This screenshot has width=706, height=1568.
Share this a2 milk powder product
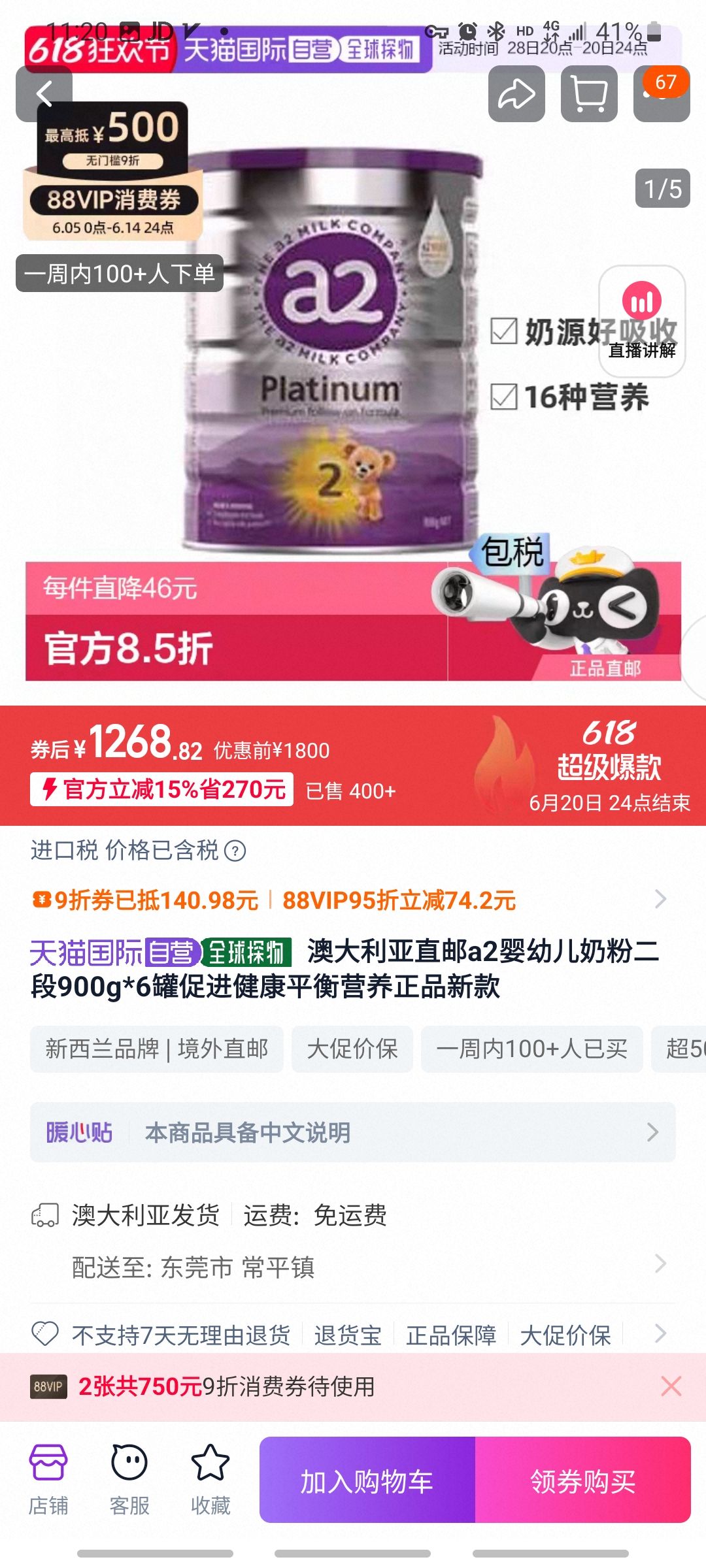[516, 94]
